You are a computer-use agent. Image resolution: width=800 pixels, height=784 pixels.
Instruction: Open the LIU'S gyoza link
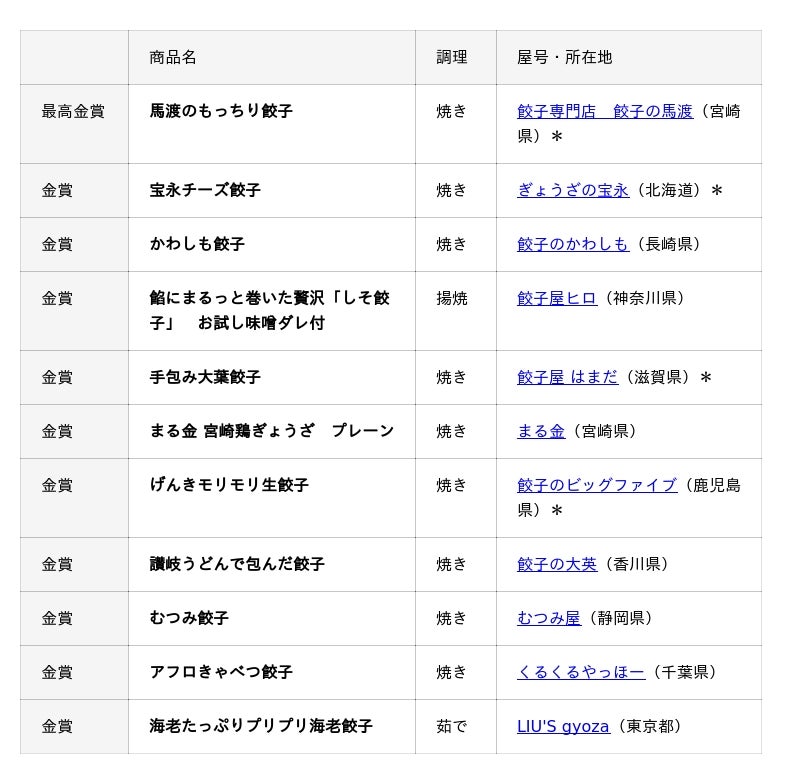[x=563, y=726]
